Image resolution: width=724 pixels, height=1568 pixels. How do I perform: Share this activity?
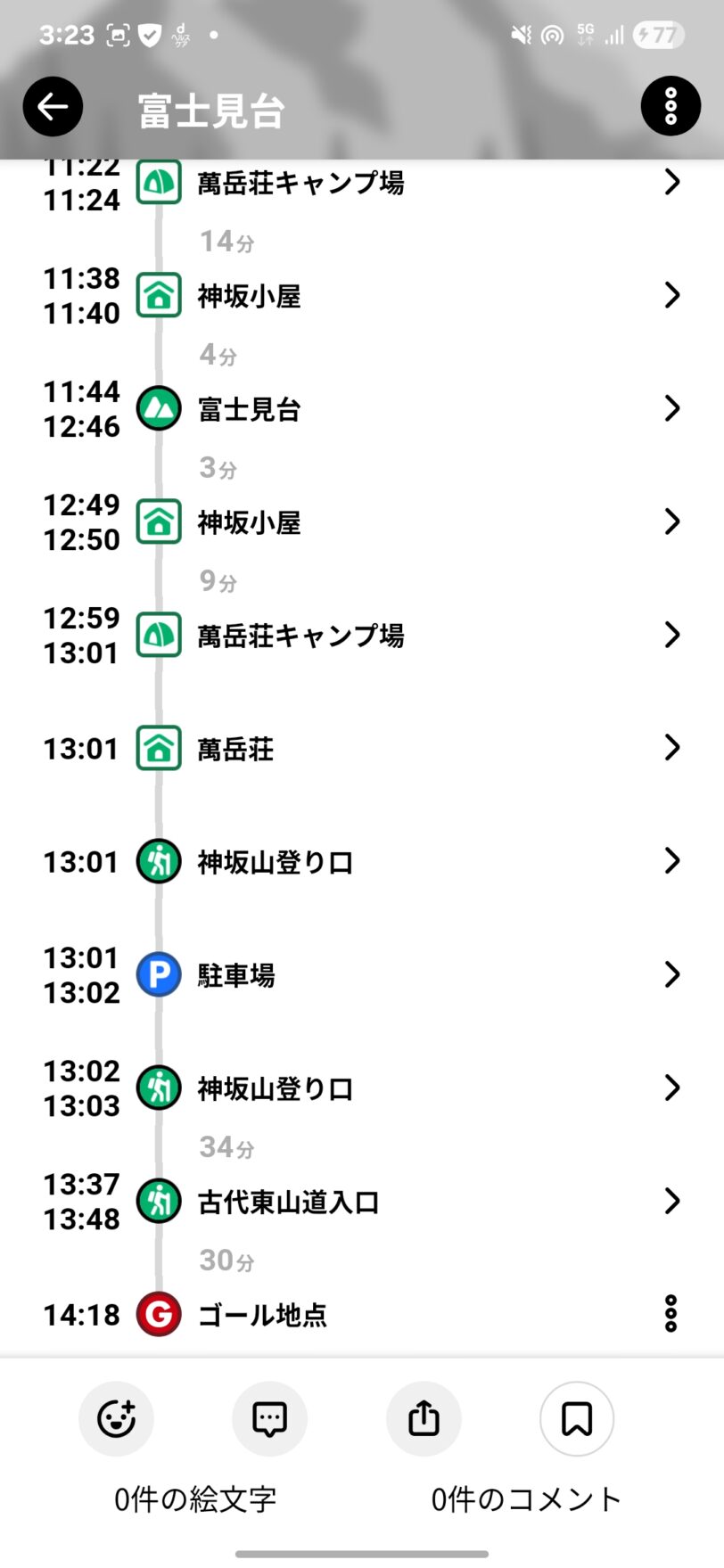[x=424, y=1418]
